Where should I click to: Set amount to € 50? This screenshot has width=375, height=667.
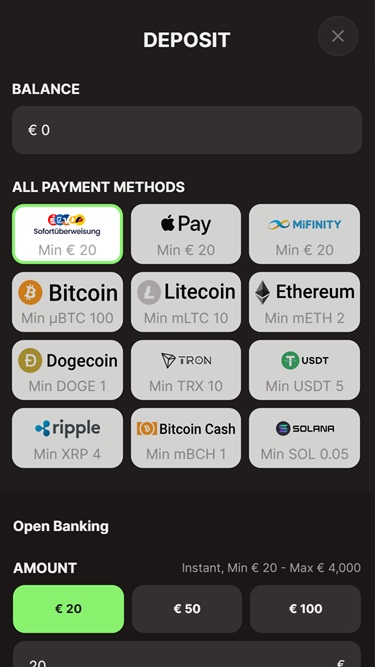(x=187, y=609)
